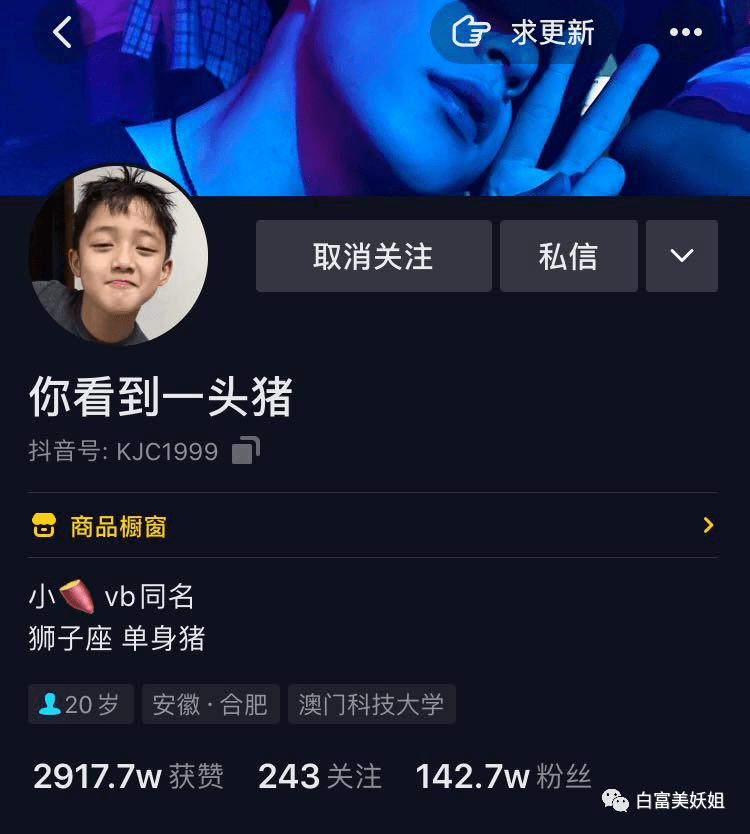
Task: Open the profile avatar photo
Action: (x=118, y=257)
